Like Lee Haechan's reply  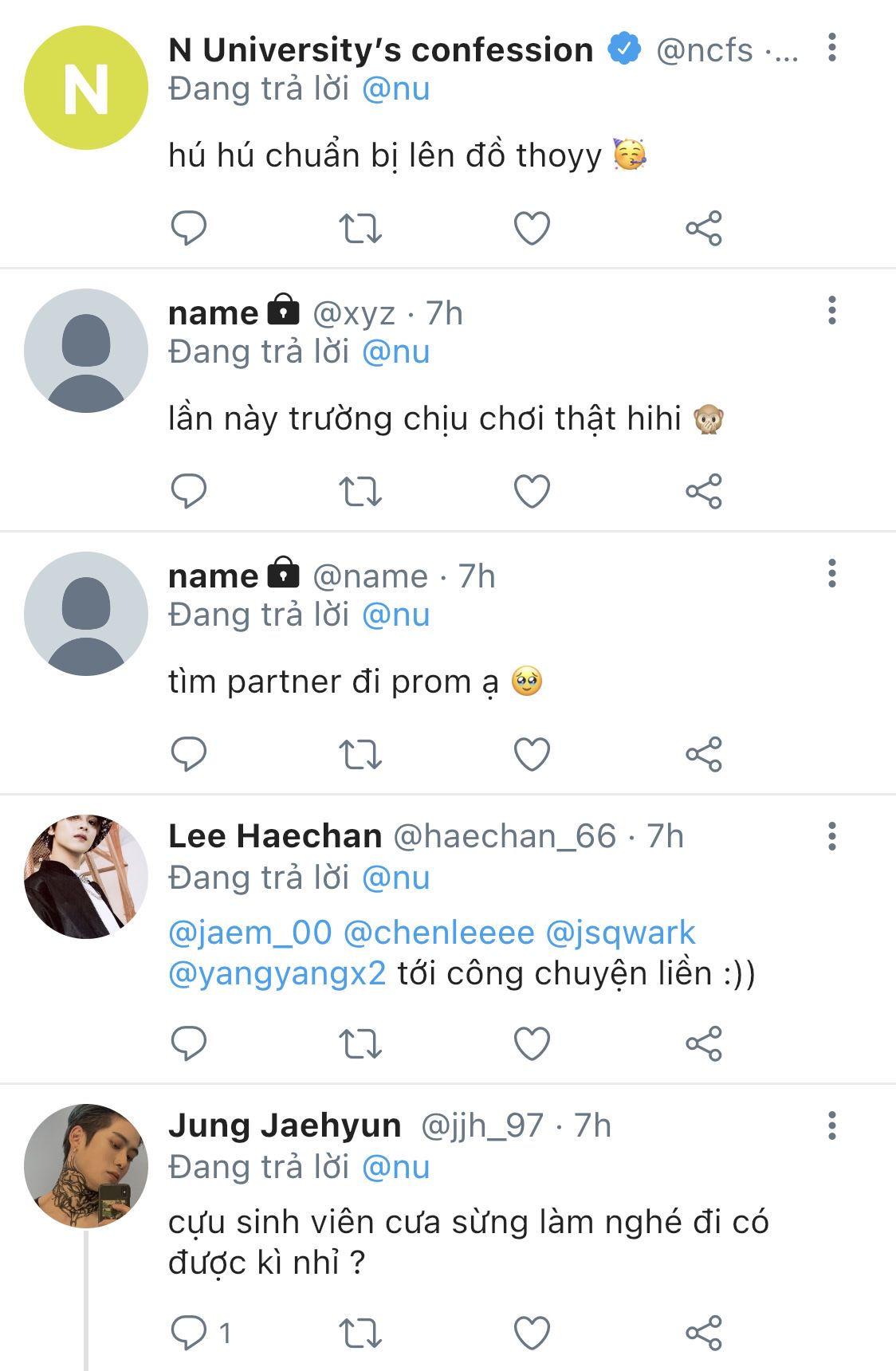tap(532, 1044)
